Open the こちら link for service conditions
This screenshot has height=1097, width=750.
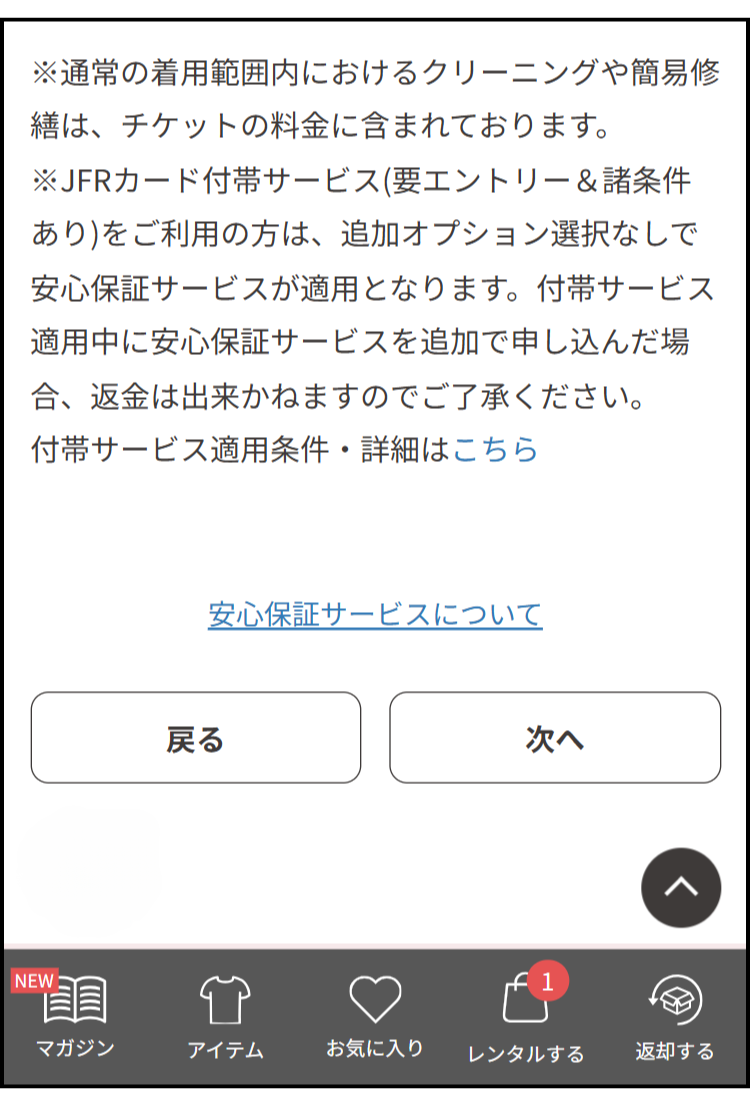[495, 450]
